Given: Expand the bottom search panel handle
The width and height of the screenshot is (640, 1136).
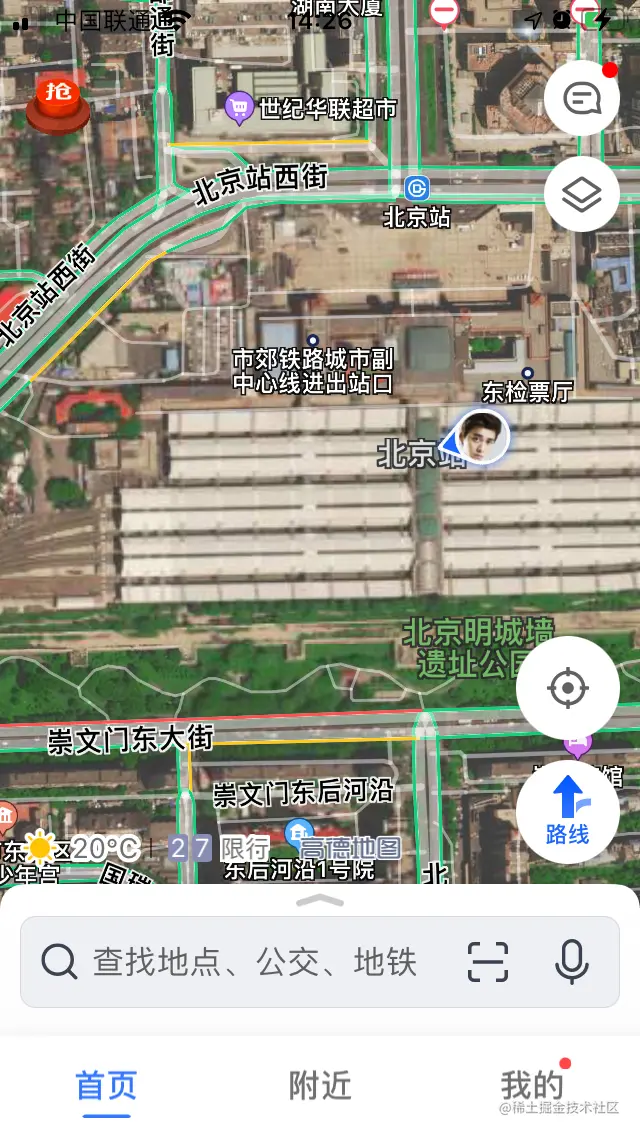Looking at the screenshot, I should point(320,900).
